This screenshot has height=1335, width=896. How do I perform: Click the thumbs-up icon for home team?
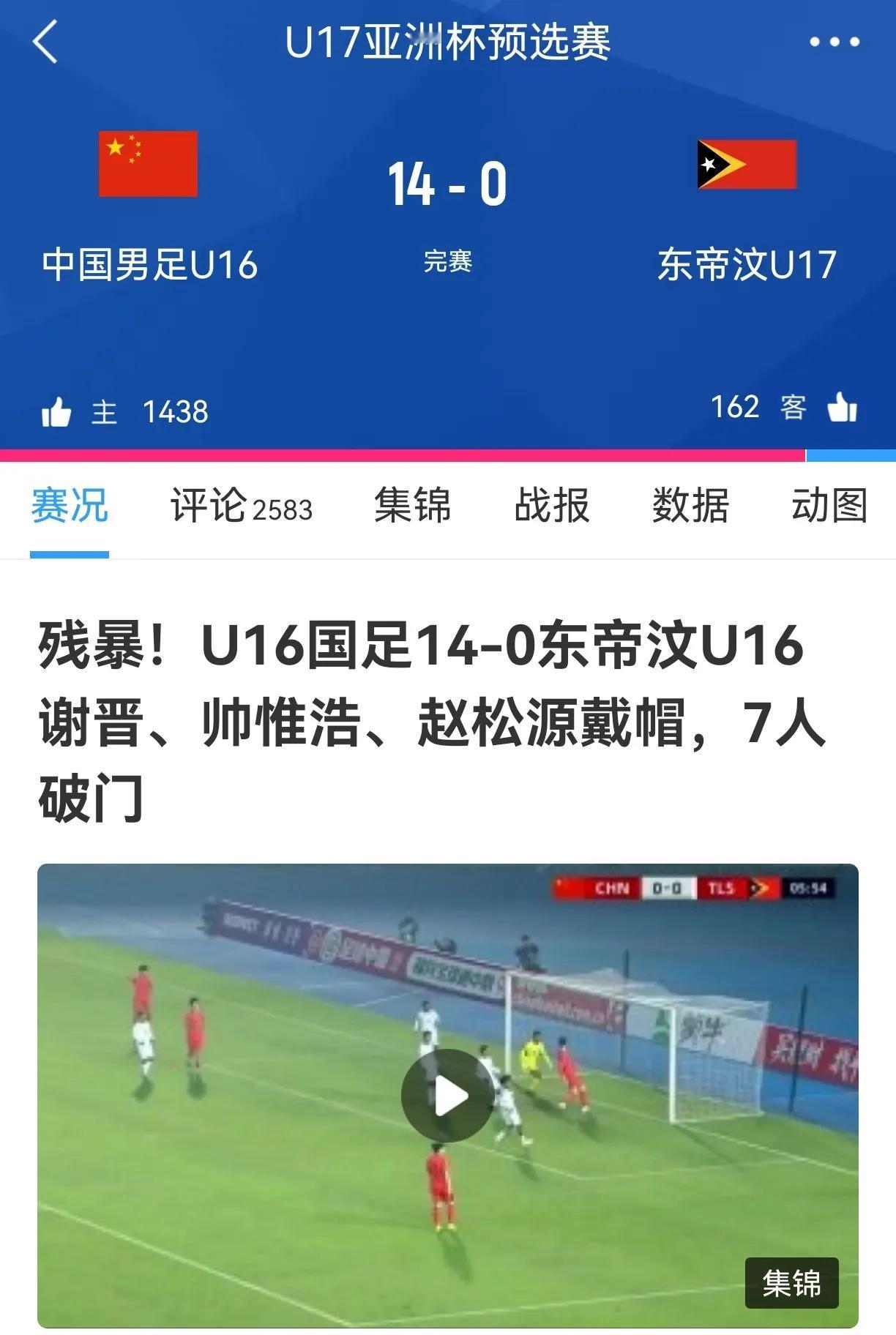click(57, 410)
